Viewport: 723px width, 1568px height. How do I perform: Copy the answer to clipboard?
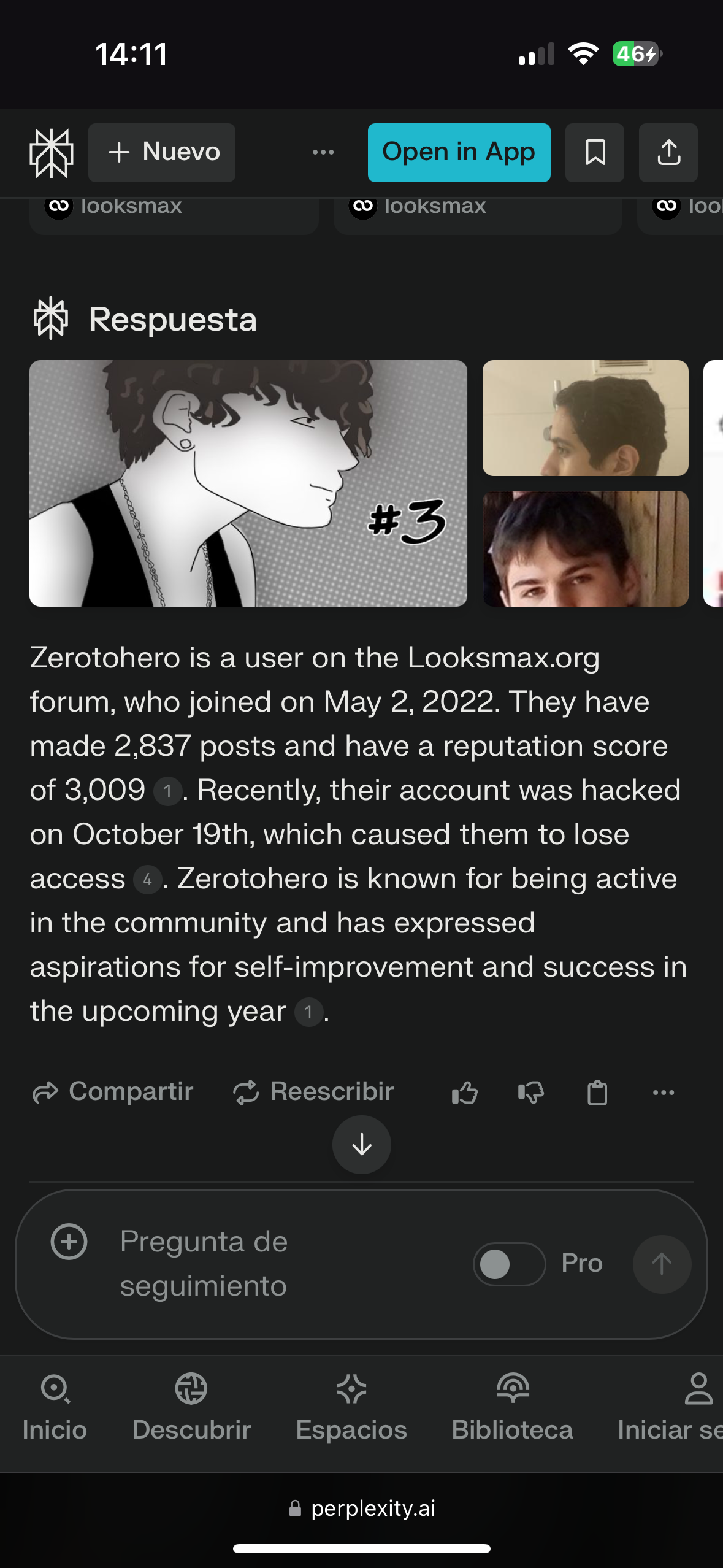597,1093
